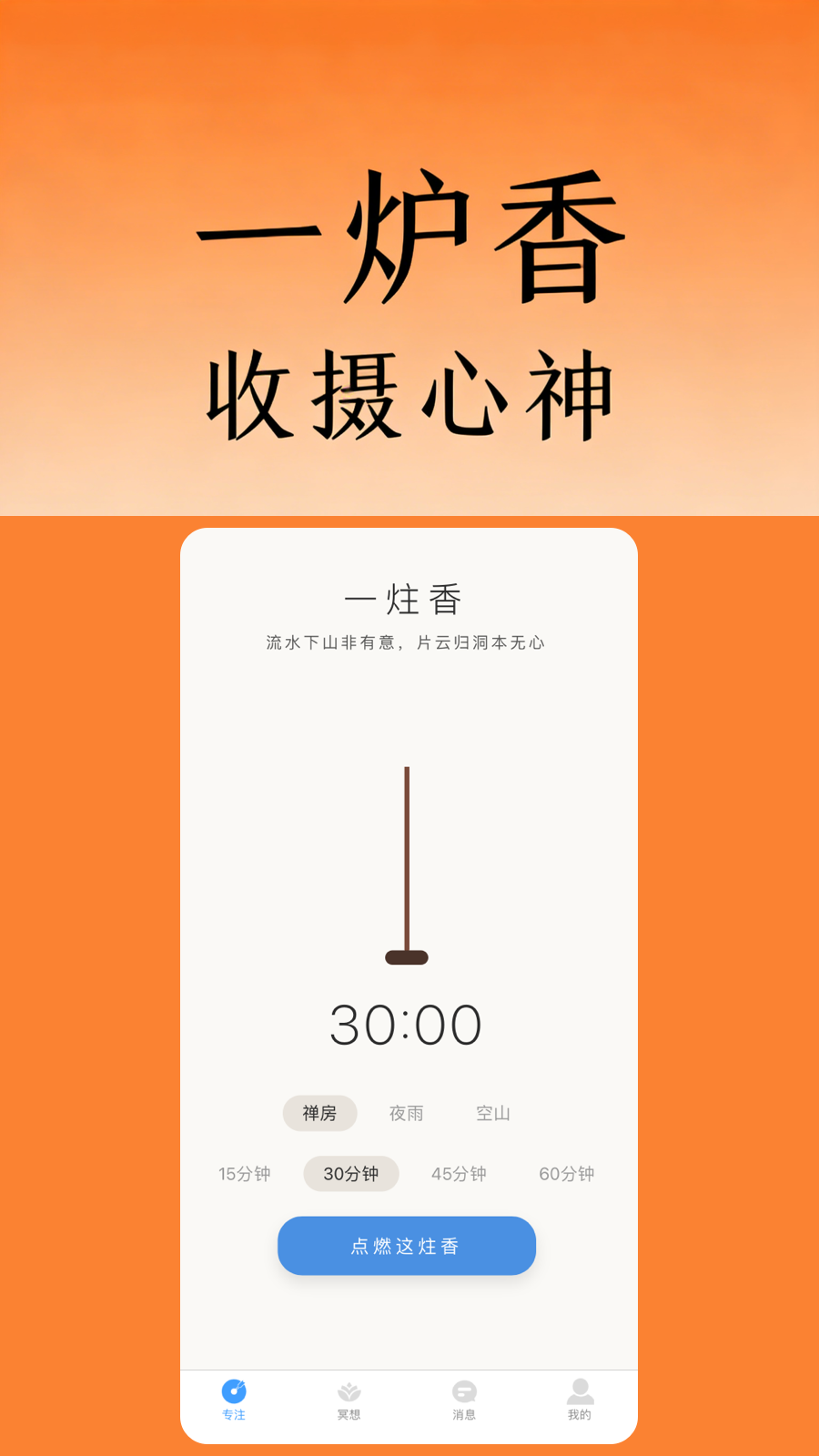The image size is (819, 1456).
Task: Choose the 15分钟 duration
Action: click(x=244, y=1174)
